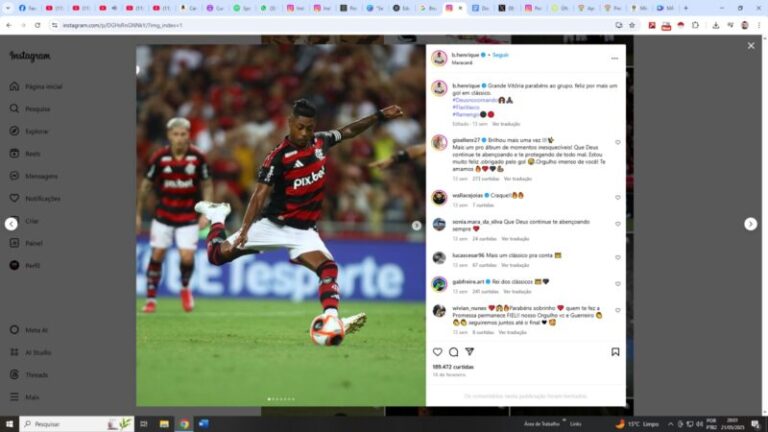Share the post via paper plane icon

(x=469, y=352)
